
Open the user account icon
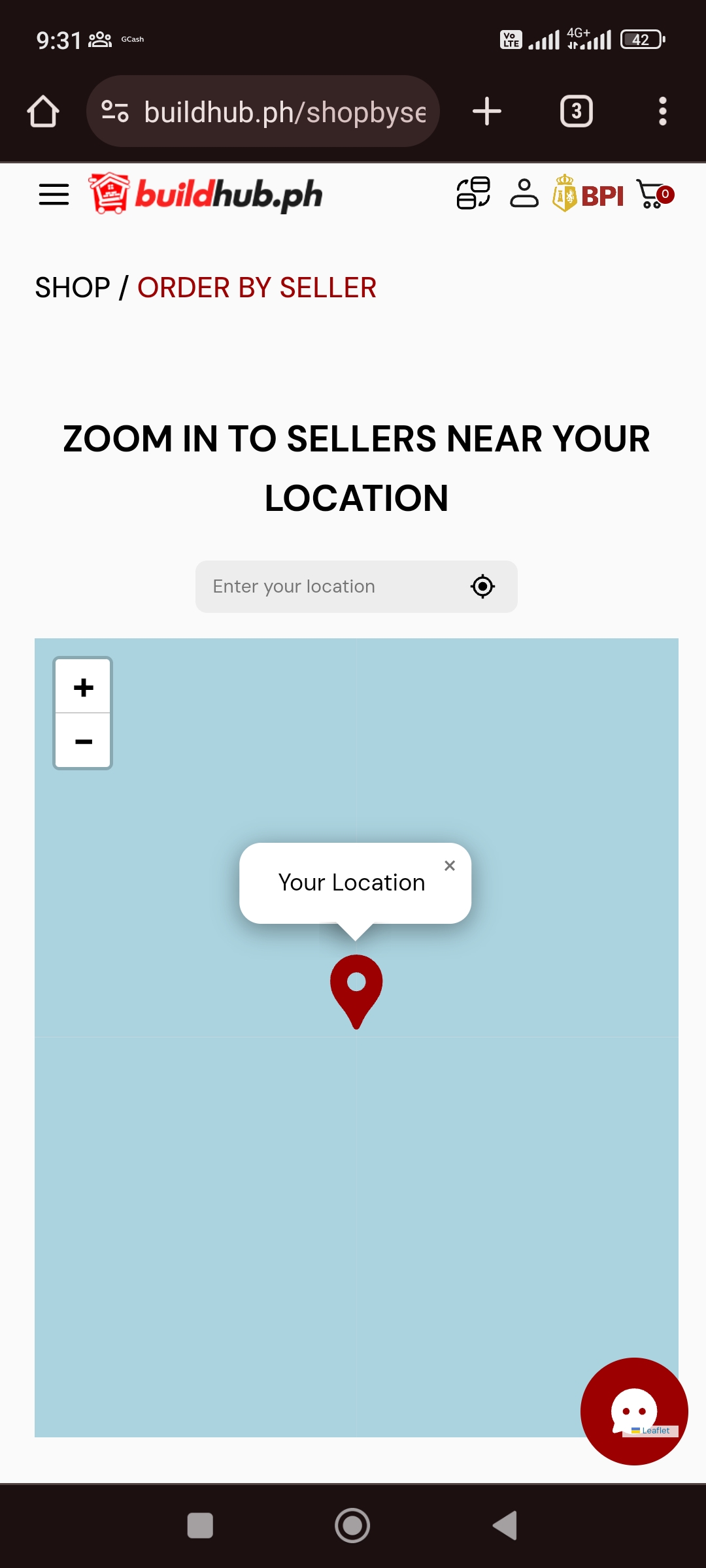coord(524,194)
